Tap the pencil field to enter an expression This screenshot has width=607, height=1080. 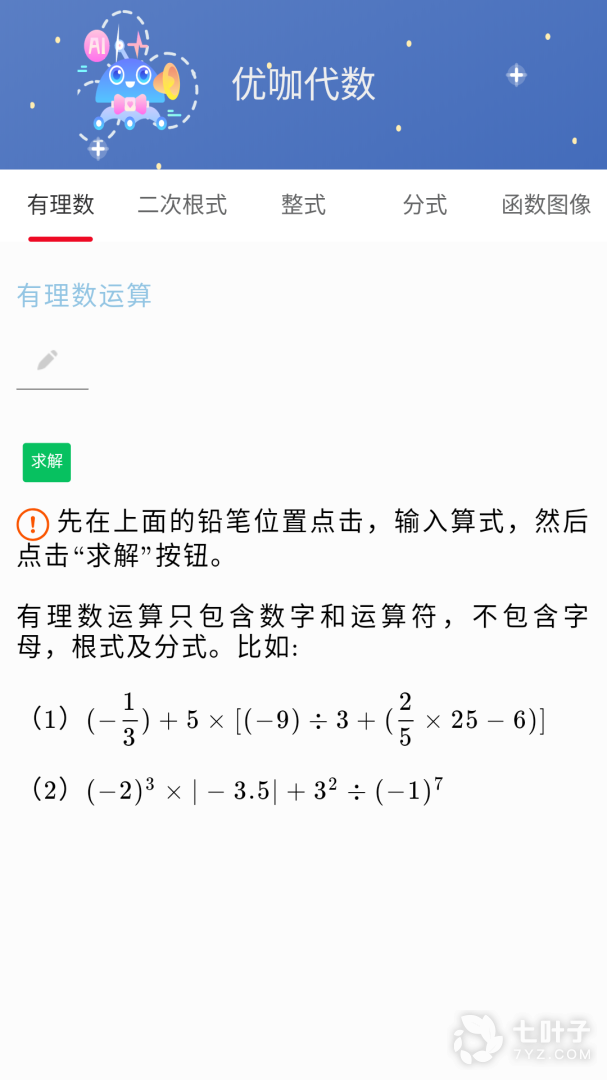[52, 362]
